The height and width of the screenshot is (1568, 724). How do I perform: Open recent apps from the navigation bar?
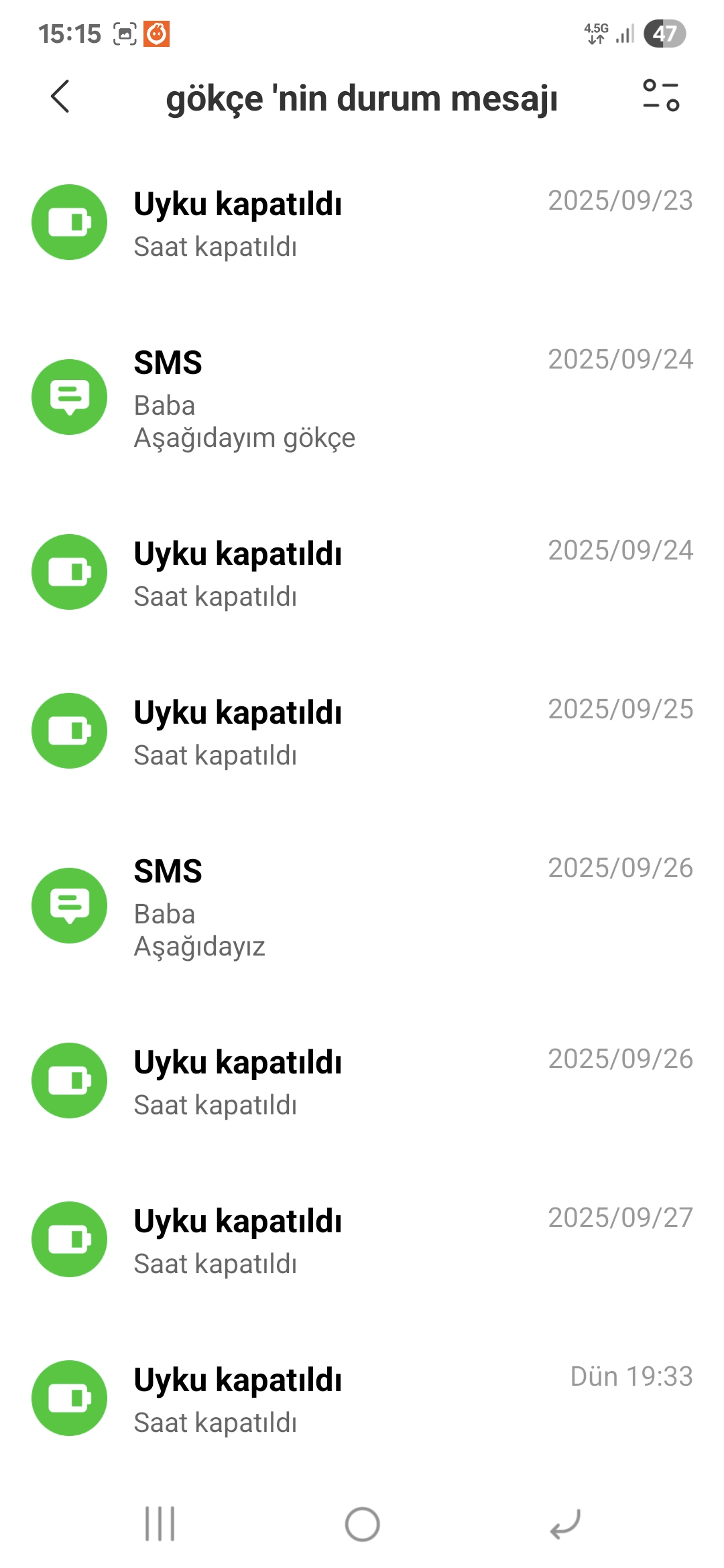tap(160, 1524)
